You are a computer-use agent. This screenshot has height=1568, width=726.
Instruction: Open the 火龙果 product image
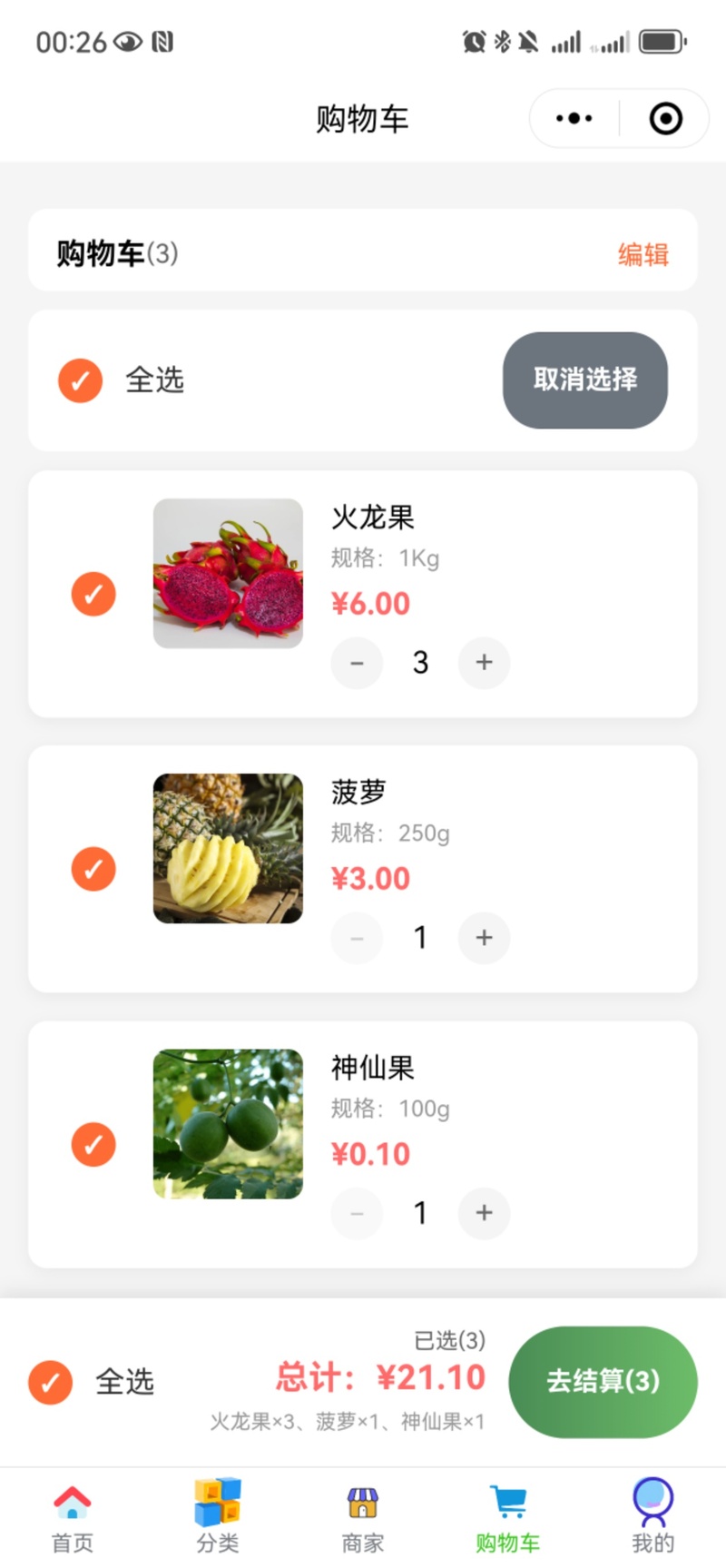click(x=228, y=573)
